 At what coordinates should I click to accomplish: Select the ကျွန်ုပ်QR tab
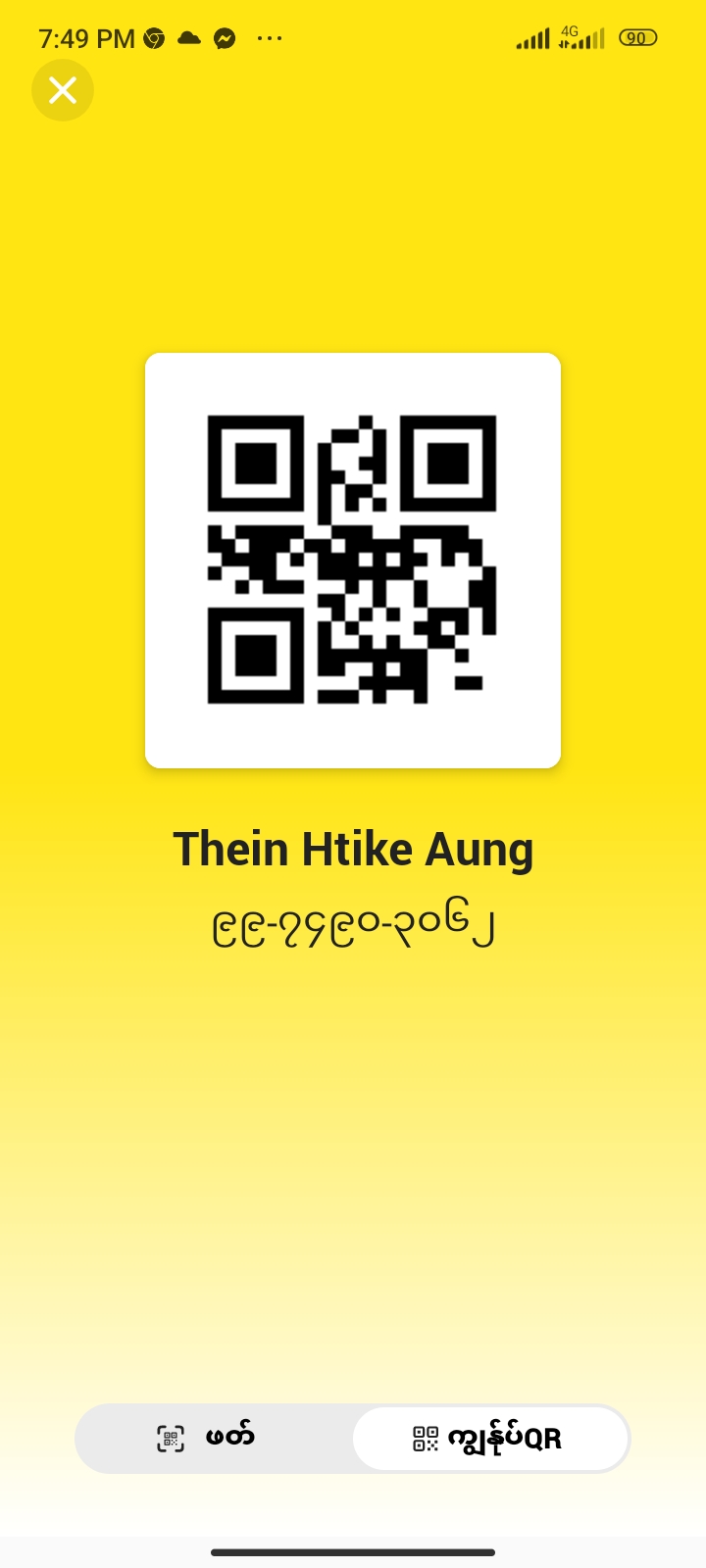pyautogui.click(x=489, y=1439)
